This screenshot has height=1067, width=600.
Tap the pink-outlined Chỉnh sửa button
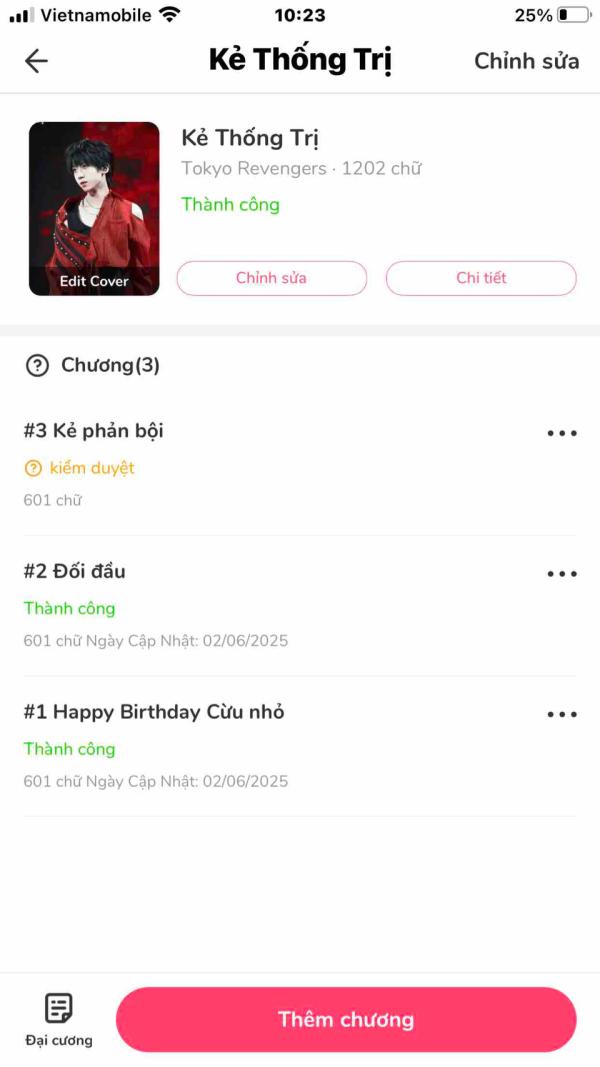(272, 278)
